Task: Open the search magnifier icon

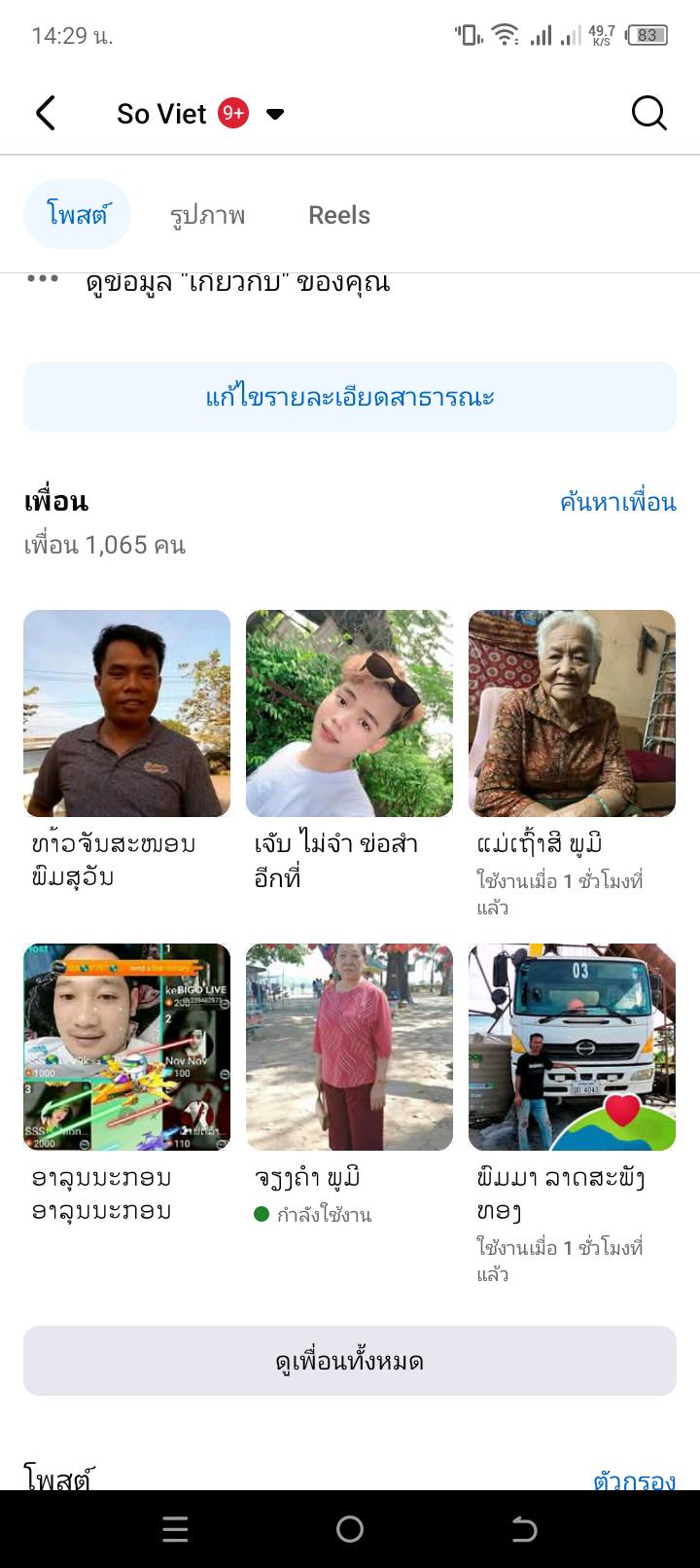Action: tap(648, 113)
